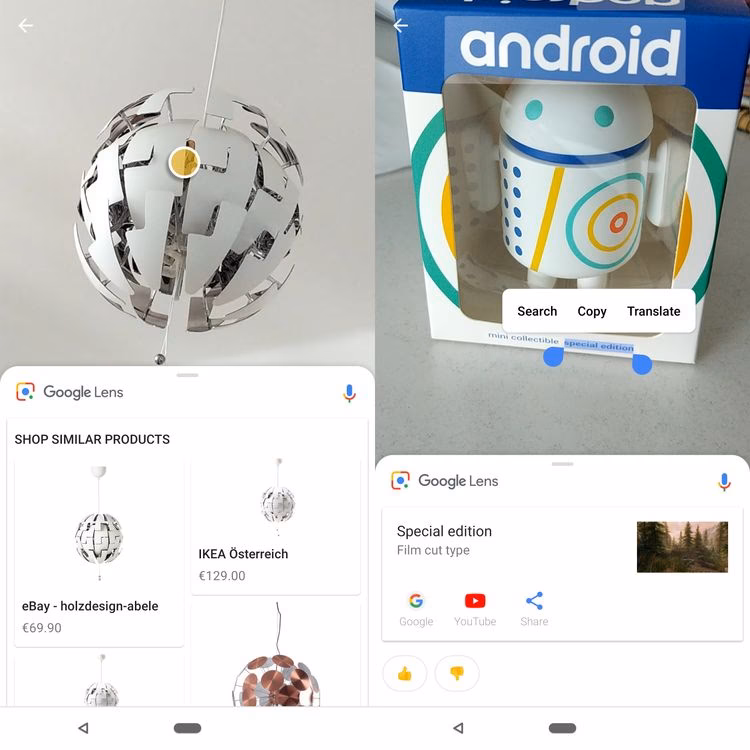Viewport: 750px width, 750px height.
Task: Search 'Special edition' on Google
Action: (x=416, y=608)
